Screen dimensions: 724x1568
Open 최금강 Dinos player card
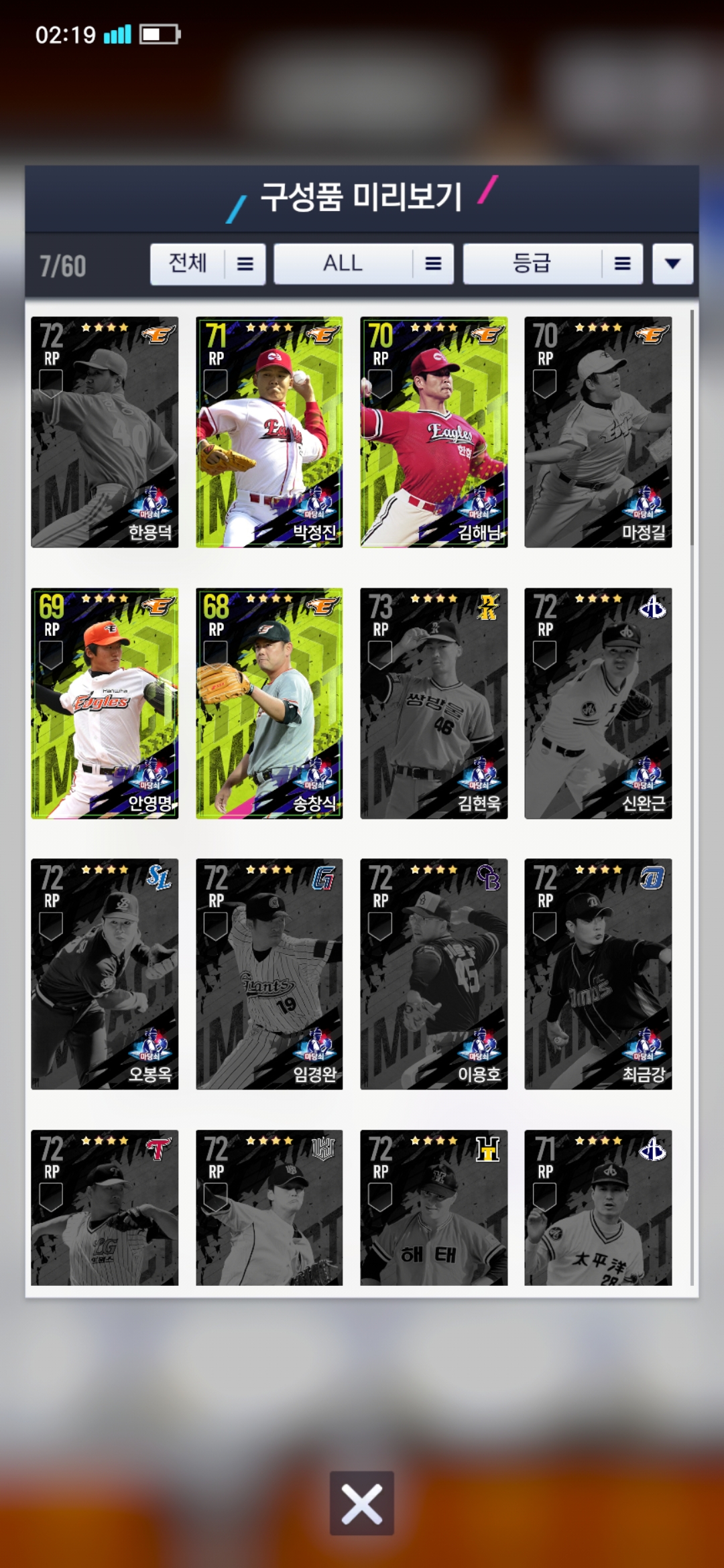(x=598, y=974)
